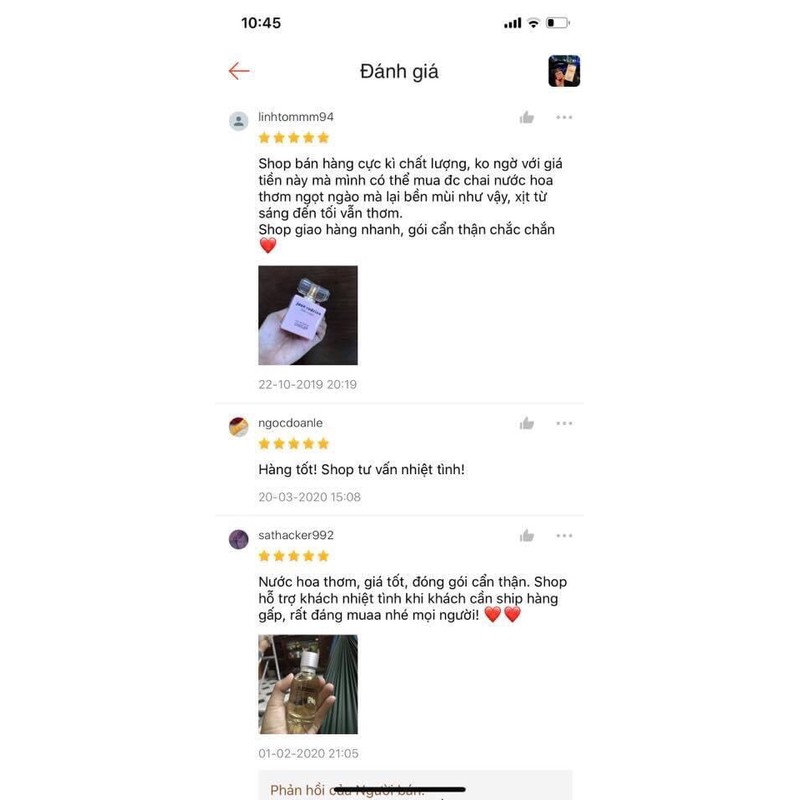
Task: Open the product thumbnail in the header
Action: click(564, 71)
